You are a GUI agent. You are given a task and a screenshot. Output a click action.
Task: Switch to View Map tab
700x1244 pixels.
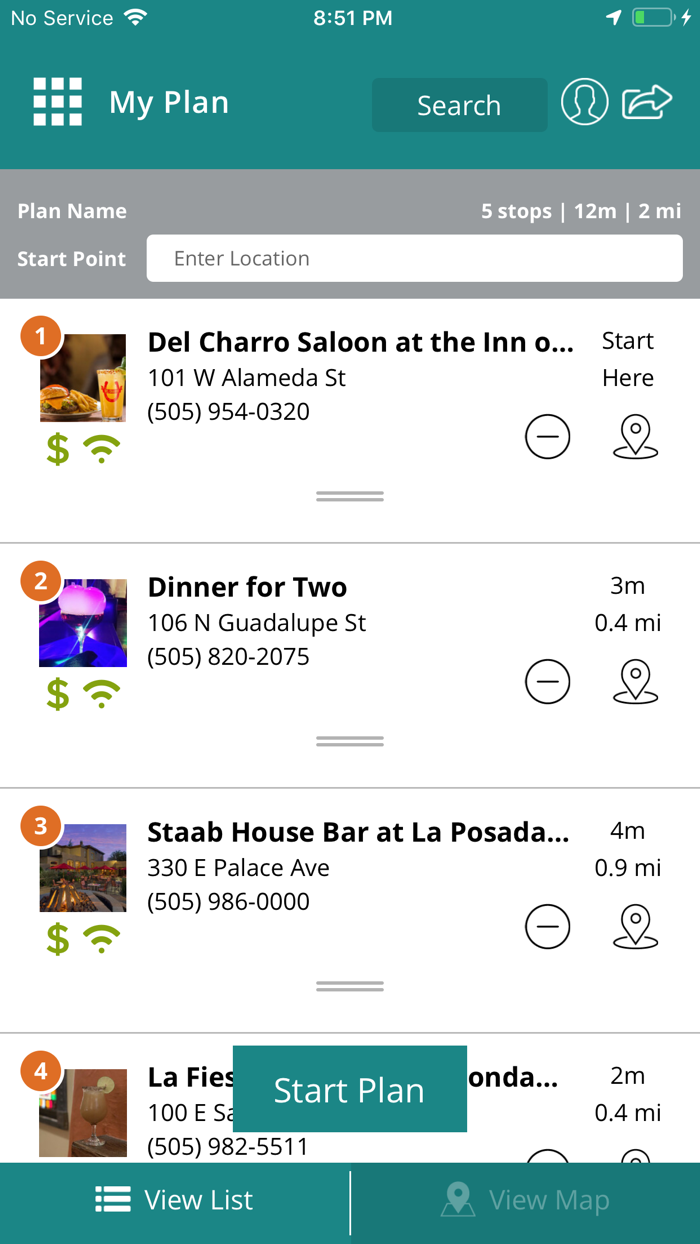click(x=525, y=1200)
